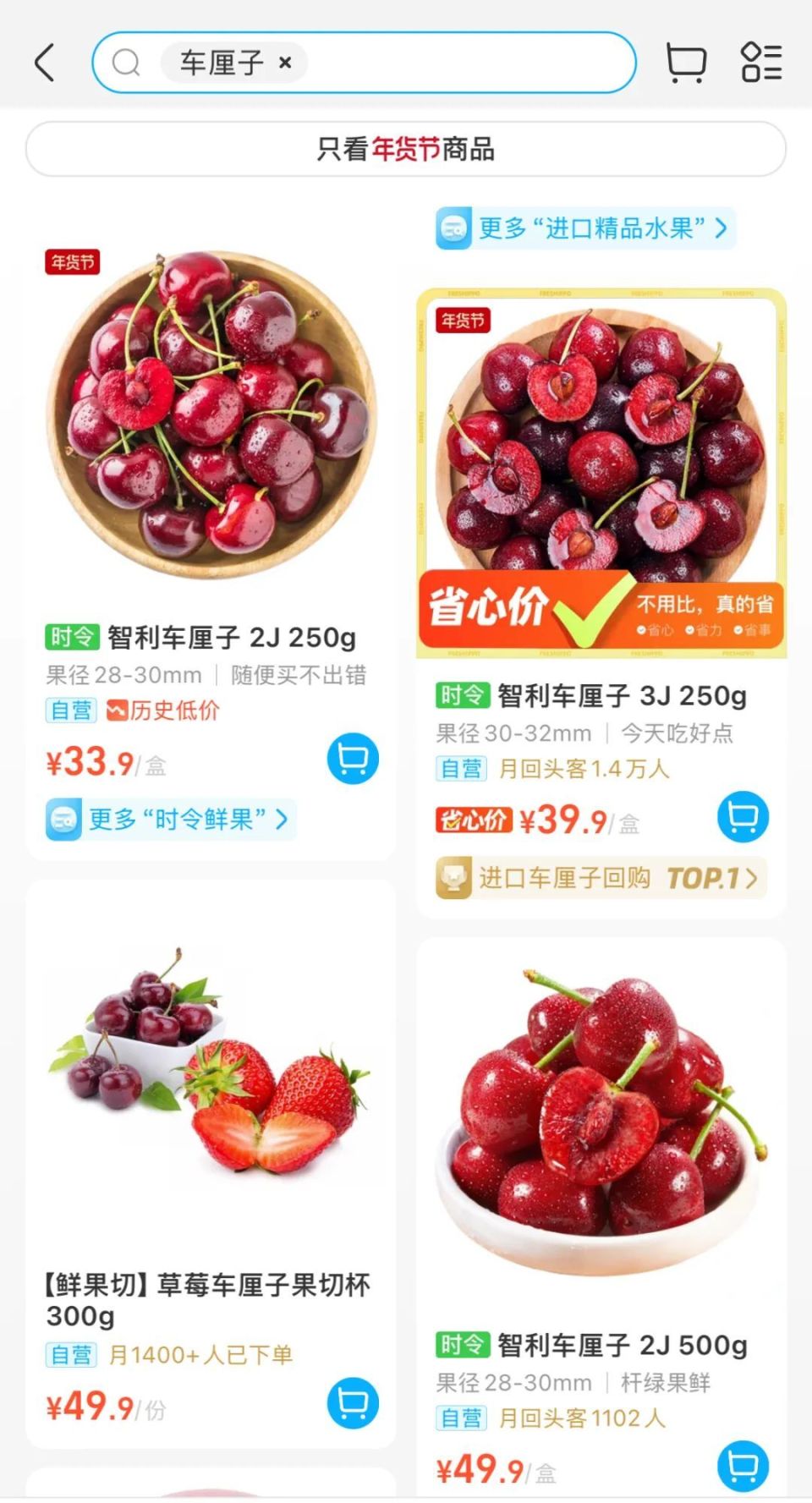Add 草莓车厘子果切杯 300g to cart
The image size is (812, 1503).
pos(353,1403)
